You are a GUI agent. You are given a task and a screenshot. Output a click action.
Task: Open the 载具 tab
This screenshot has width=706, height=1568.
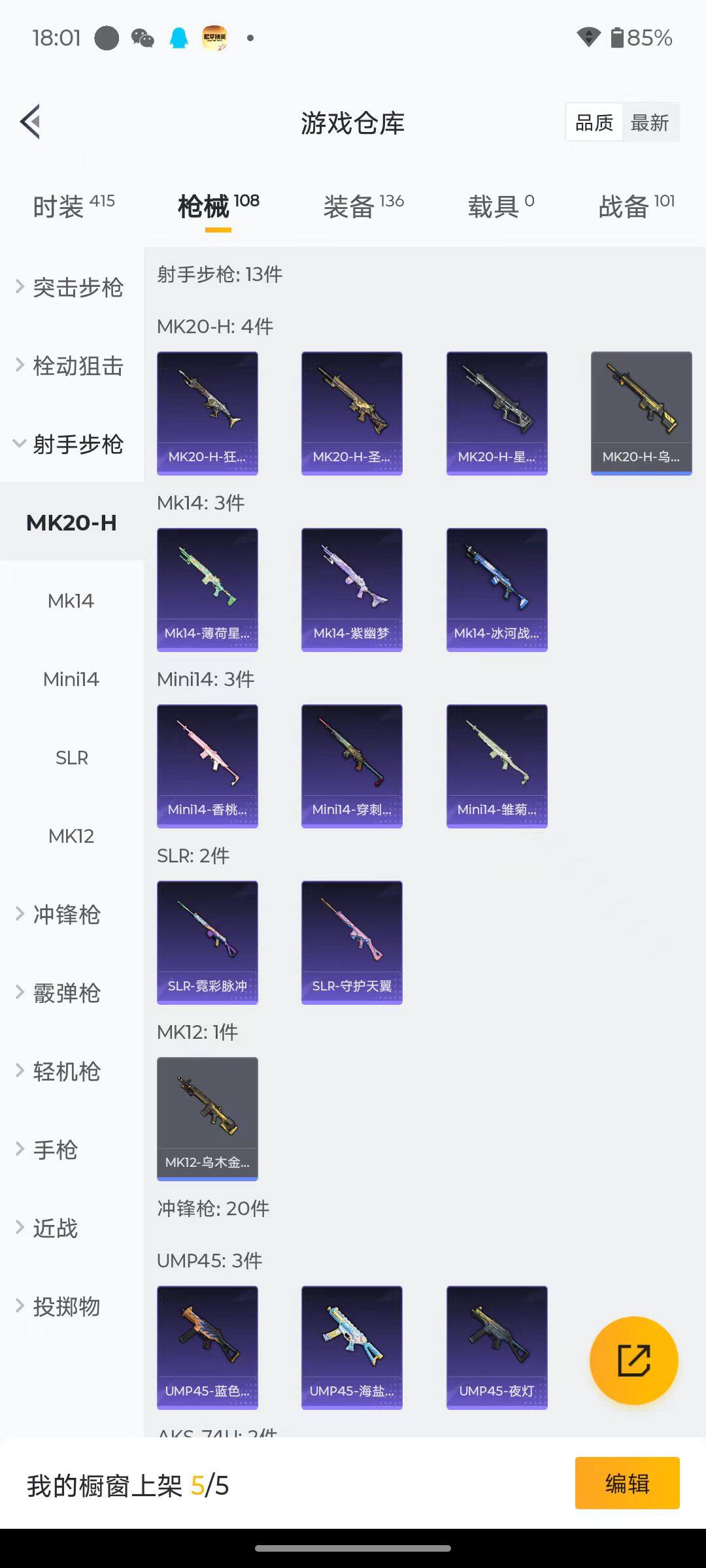pyautogui.click(x=501, y=206)
